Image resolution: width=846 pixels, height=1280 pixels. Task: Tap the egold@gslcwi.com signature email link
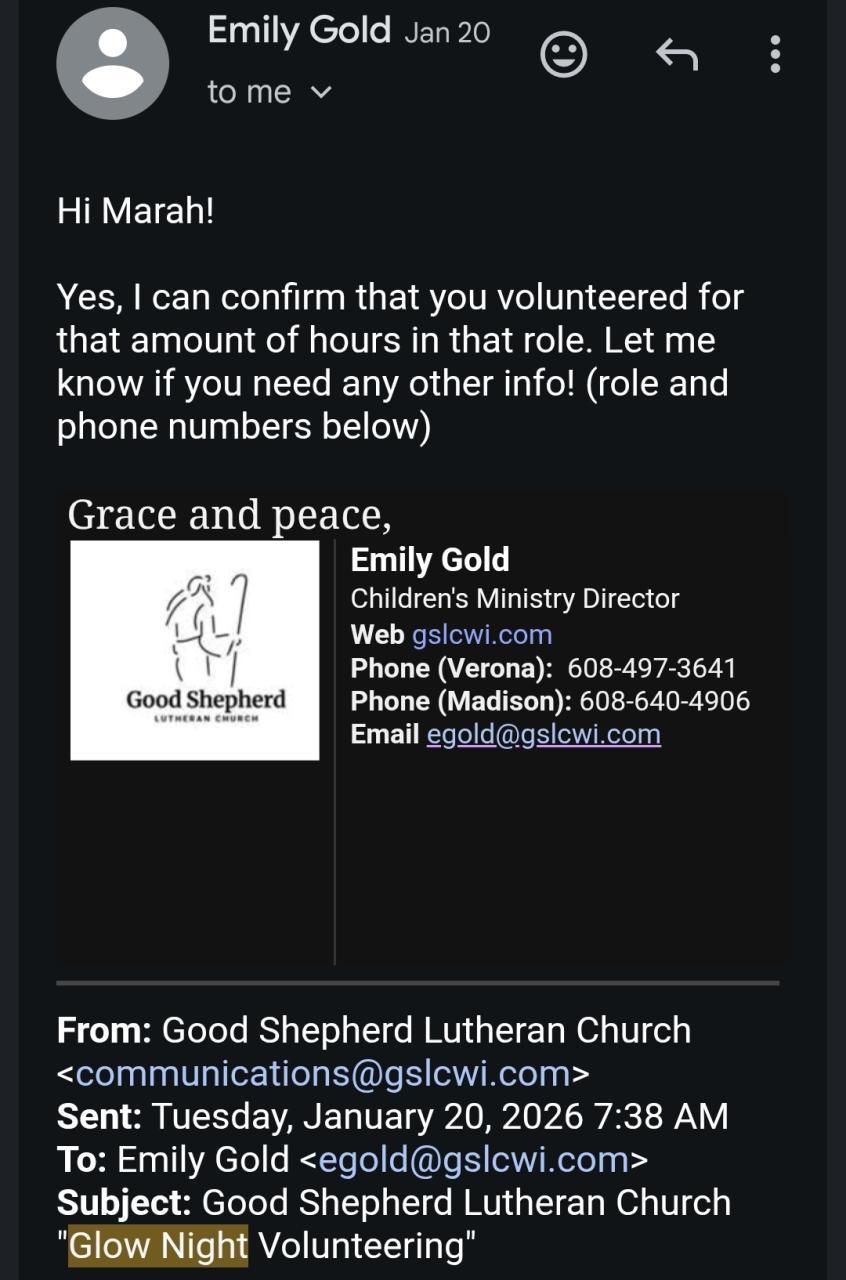click(x=543, y=734)
